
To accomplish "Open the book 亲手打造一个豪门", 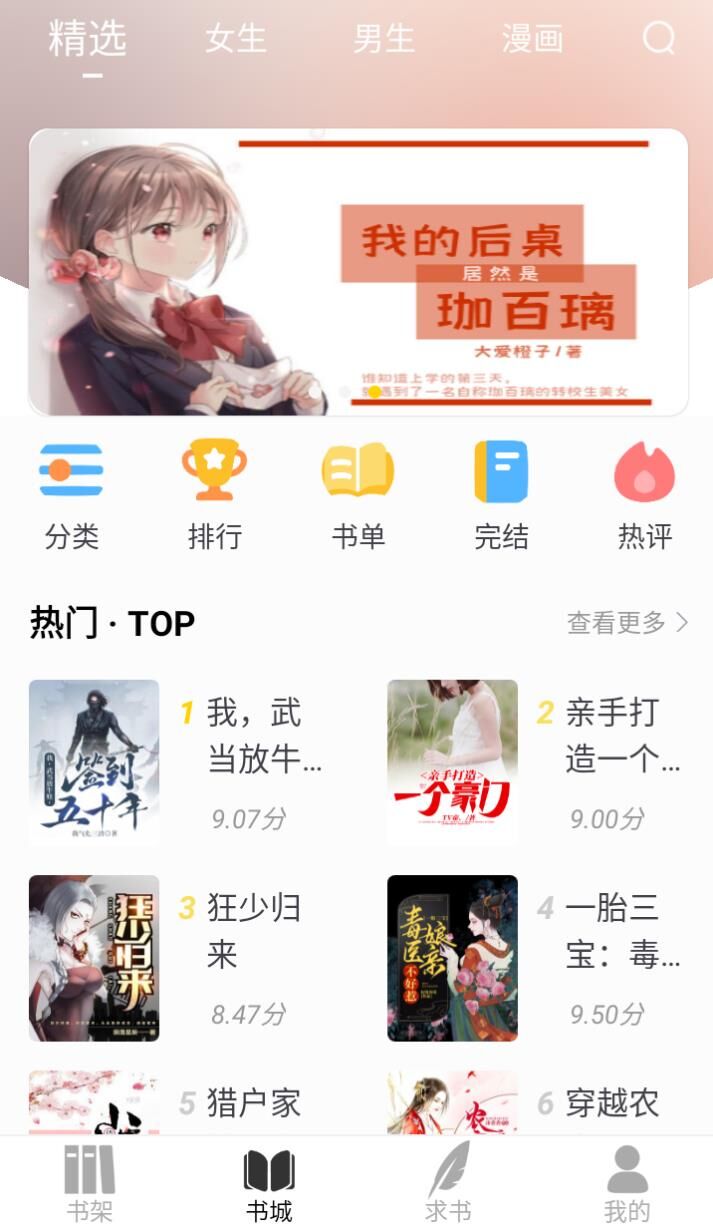I will 452,763.
